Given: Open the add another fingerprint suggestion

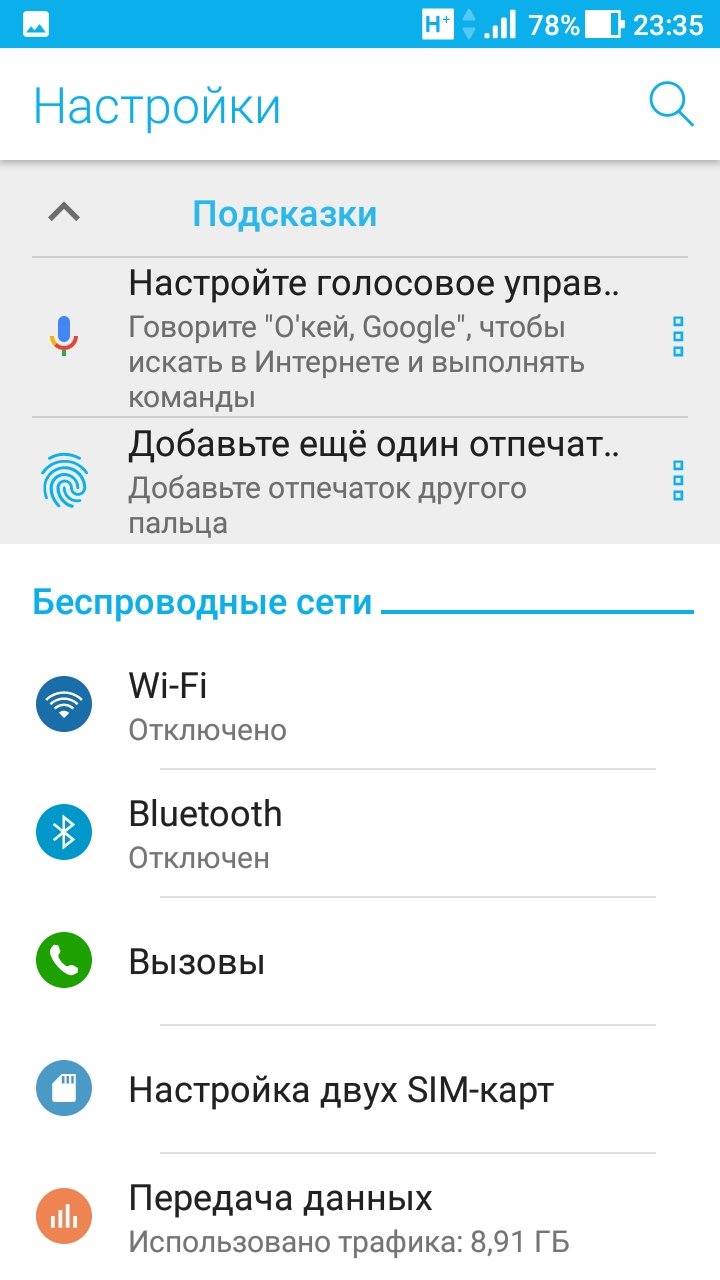Looking at the screenshot, I should tap(360, 481).
